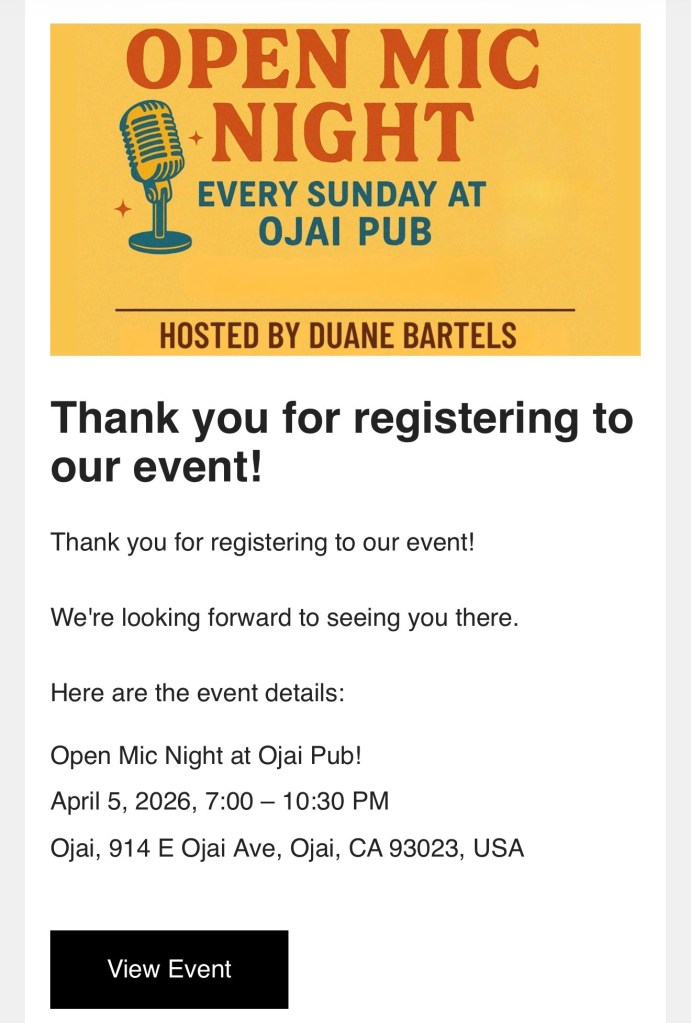The width and height of the screenshot is (691, 1023).
Task: Tap the View Event button
Action: click(x=169, y=968)
